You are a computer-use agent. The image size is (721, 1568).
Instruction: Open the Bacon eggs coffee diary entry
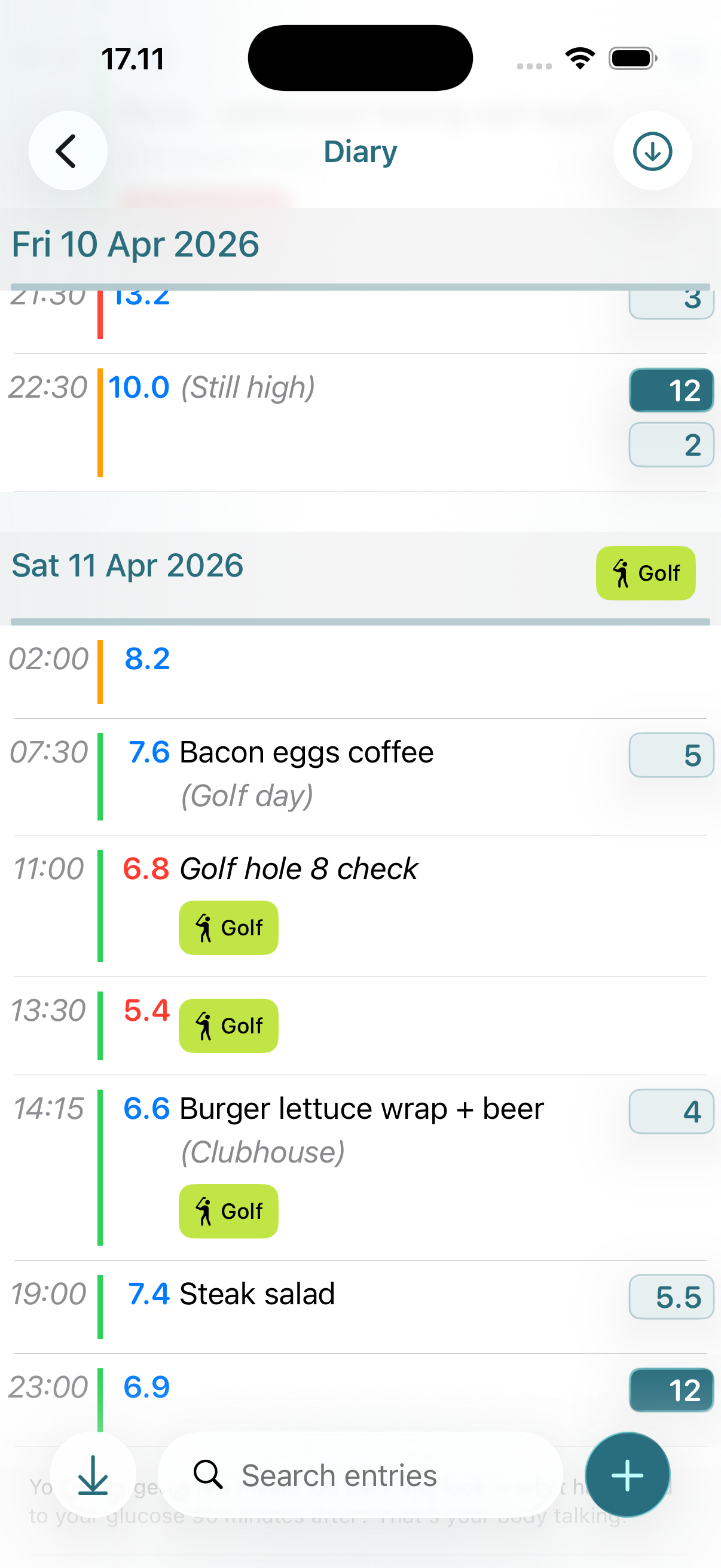(304, 752)
